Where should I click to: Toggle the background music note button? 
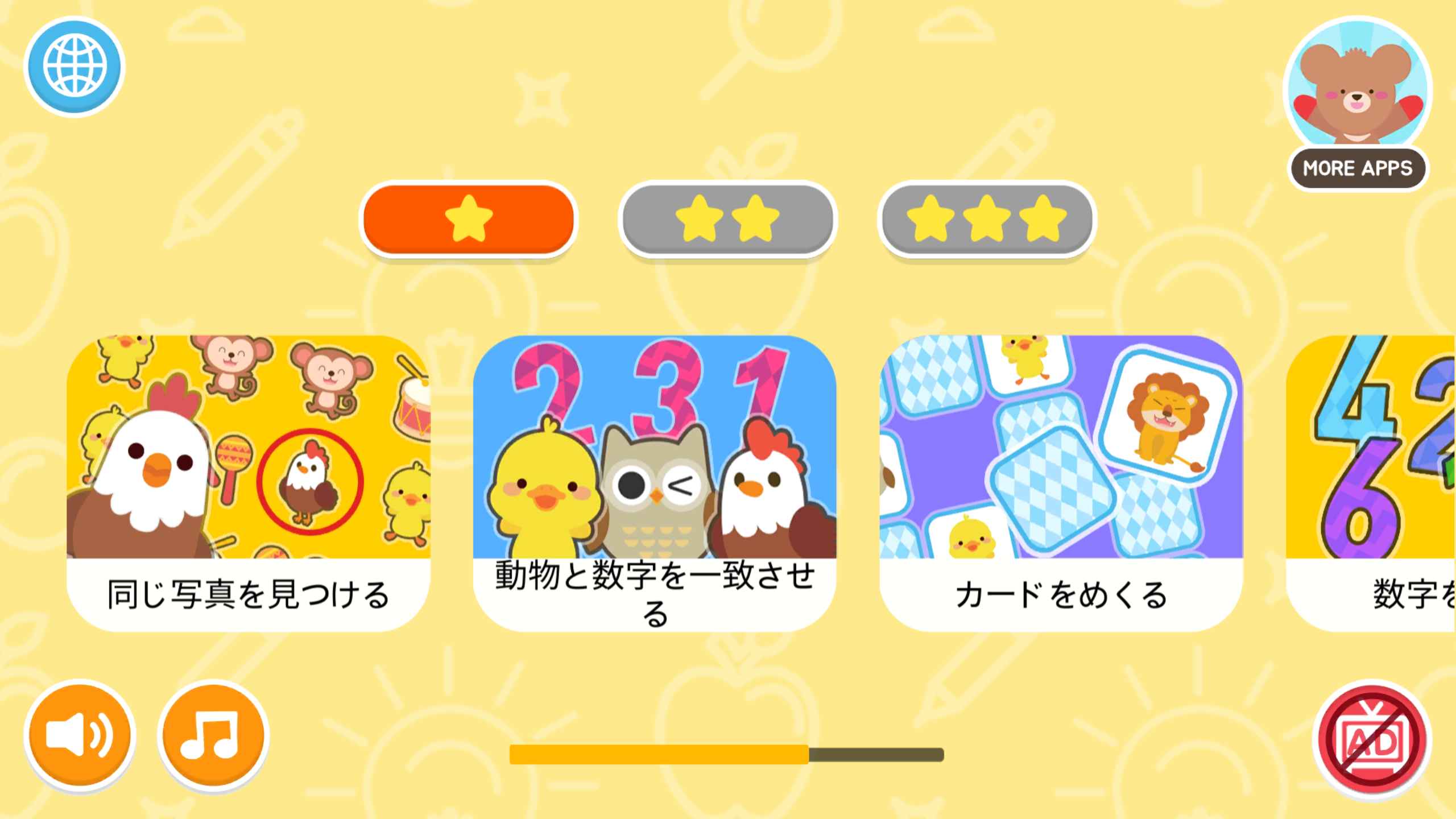coord(213,735)
